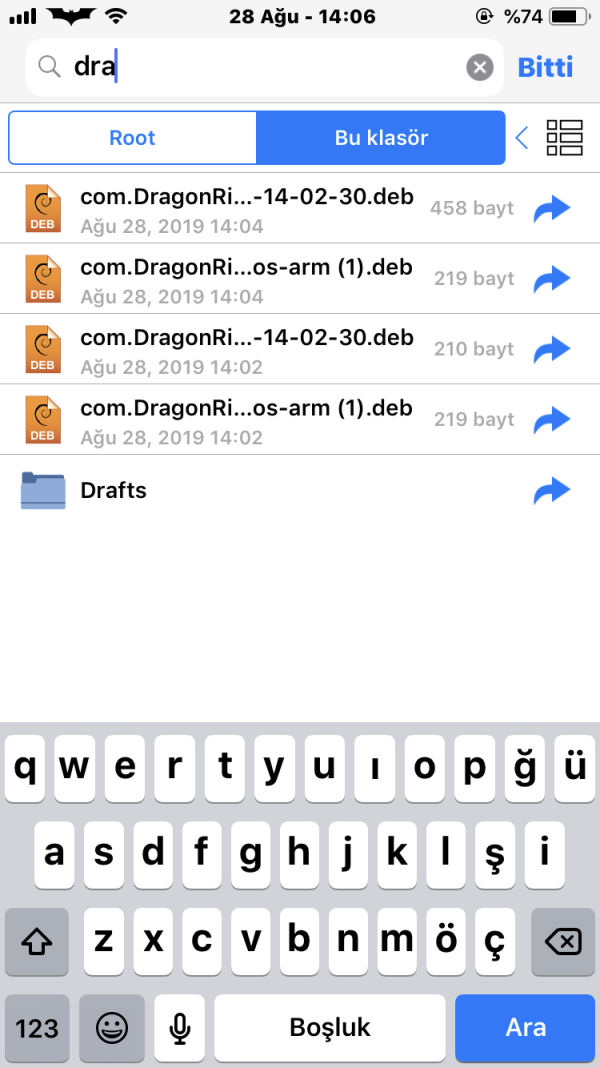Tap the left chevron beside Bu klasör
The width and height of the screenshot is (600, 1068).
click(521, 137)
